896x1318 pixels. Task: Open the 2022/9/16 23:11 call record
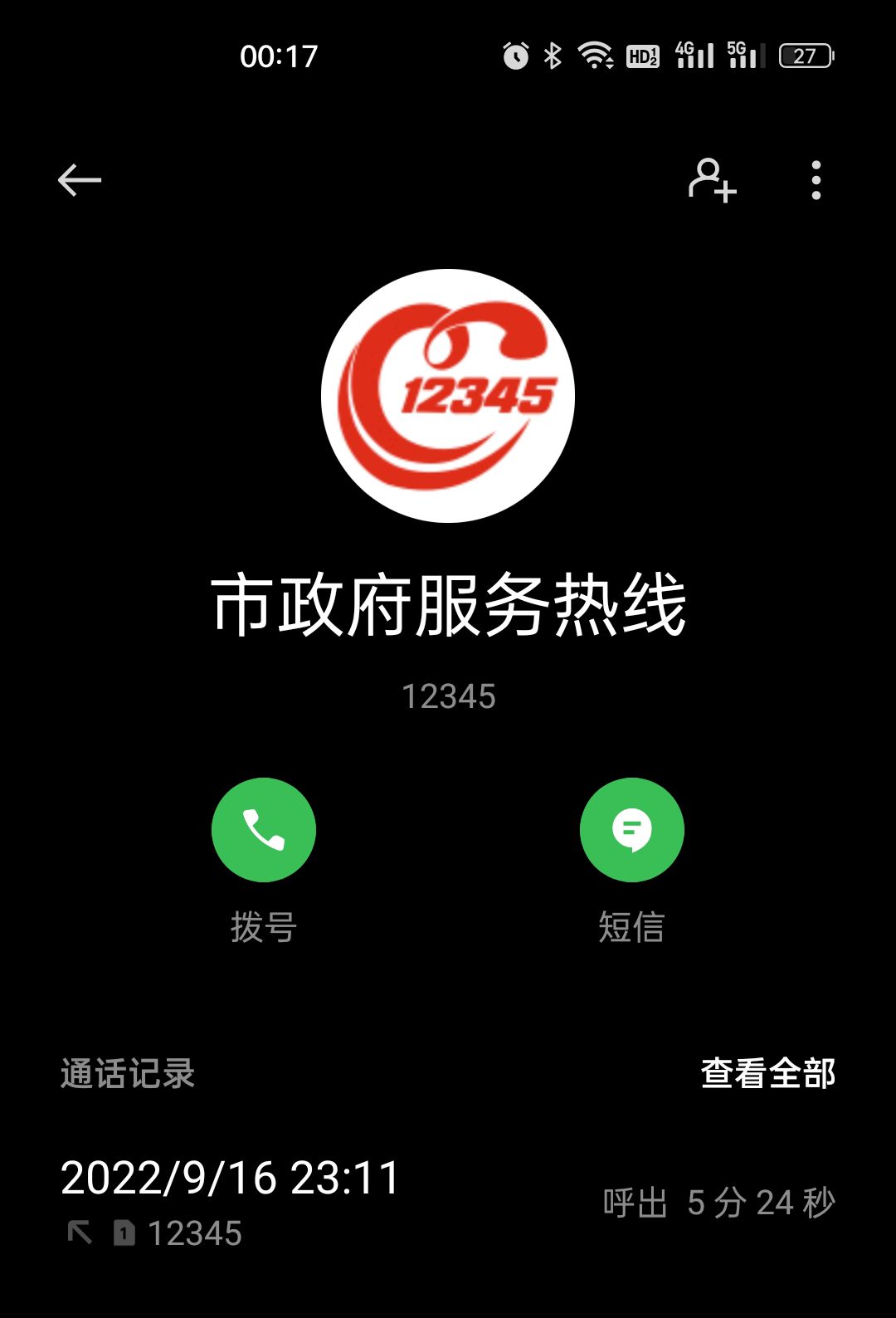tap(448, 1202)
